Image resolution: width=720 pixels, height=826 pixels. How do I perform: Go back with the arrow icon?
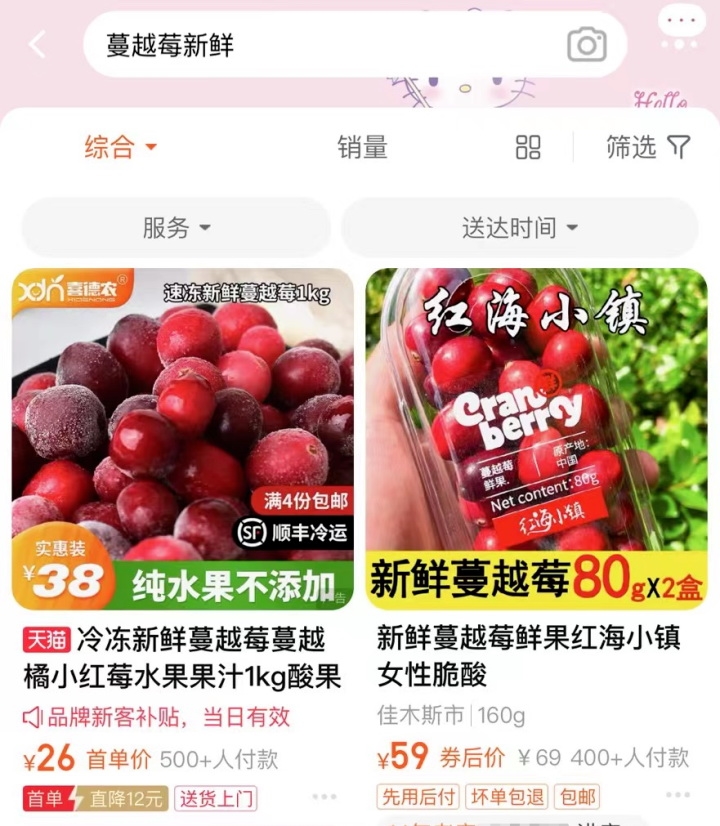click(x=38, y=45)
